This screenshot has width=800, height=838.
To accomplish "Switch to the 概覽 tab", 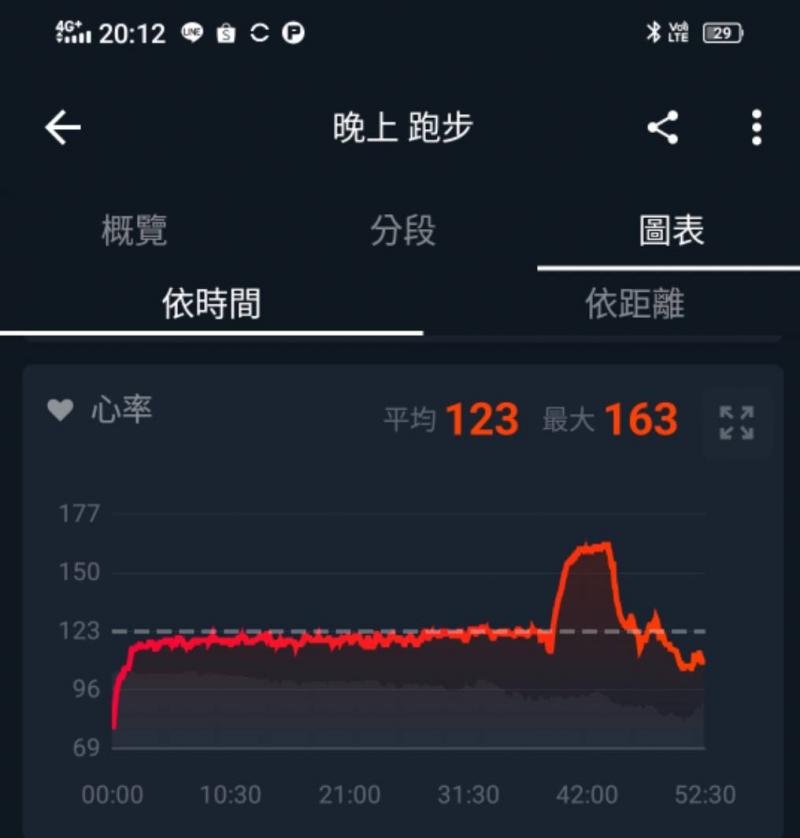I will [134, 231].
